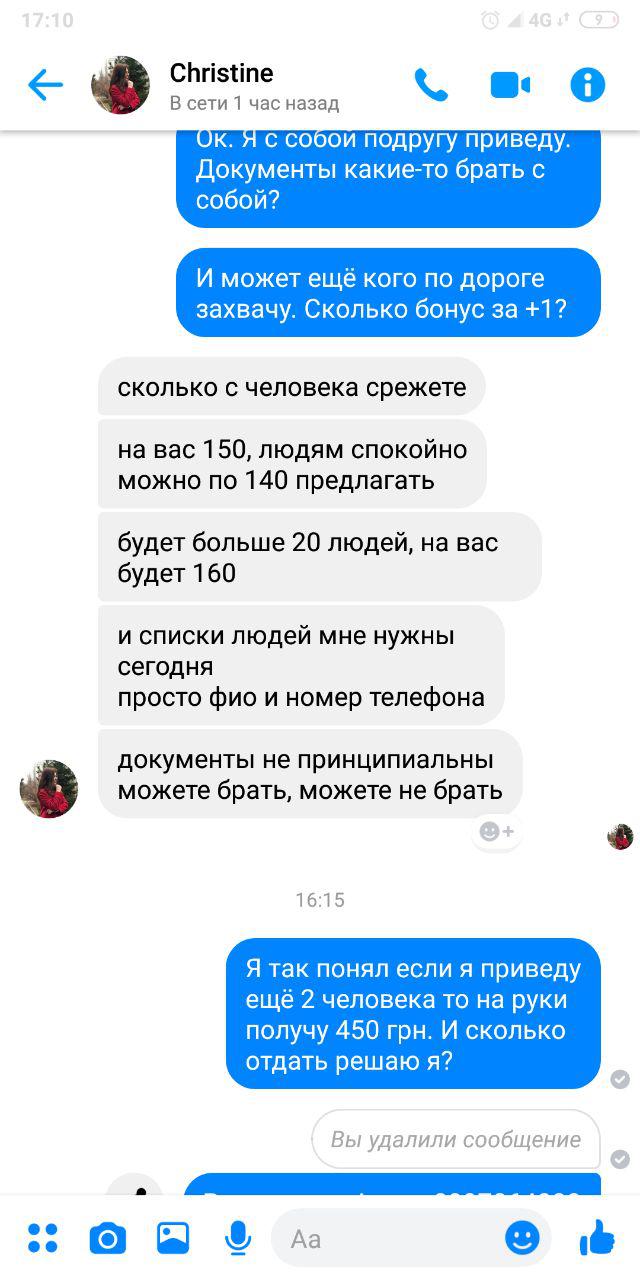The image size is (640, 1280).
Task: Open the camera to take a photo
Action: click(107, 1238)
